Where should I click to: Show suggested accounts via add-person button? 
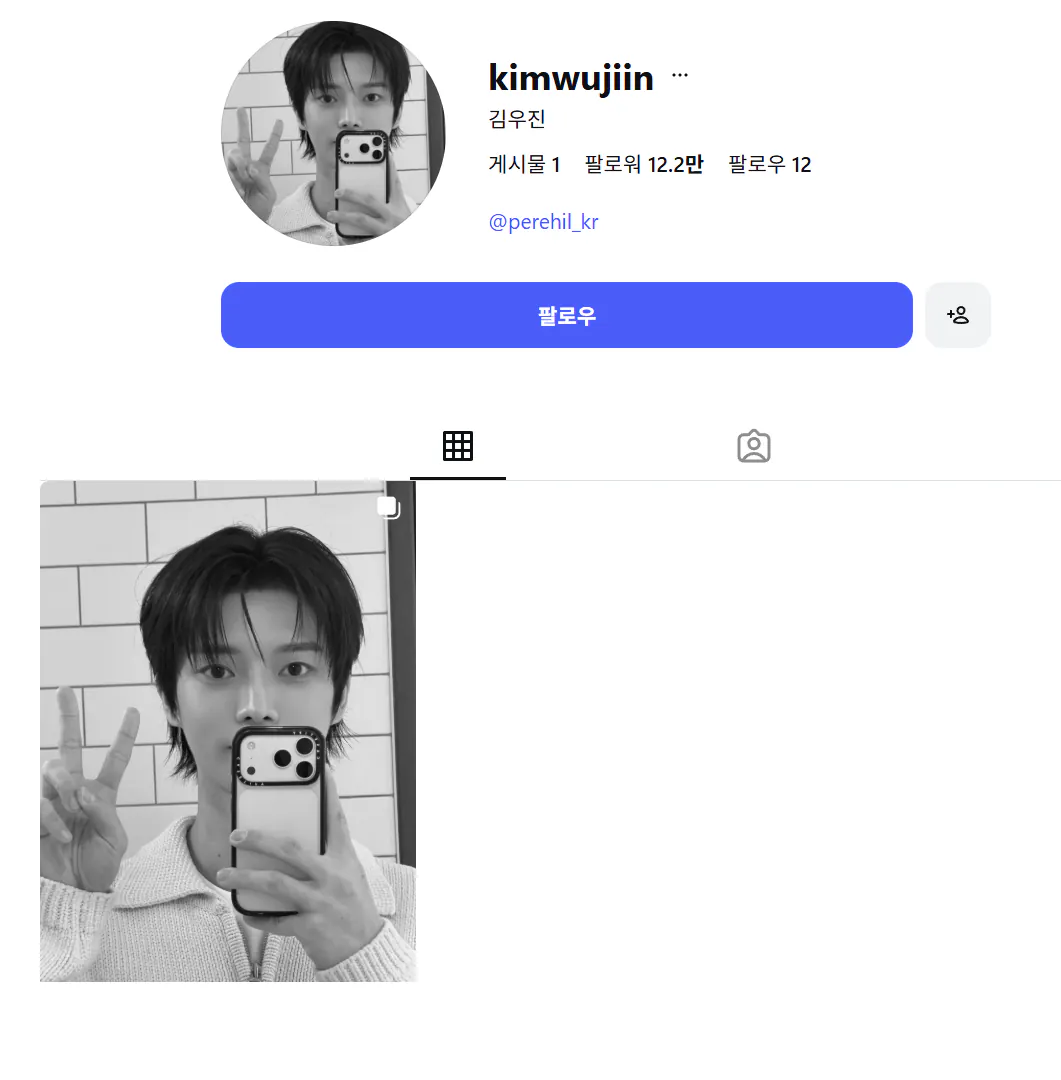point(957,315)
